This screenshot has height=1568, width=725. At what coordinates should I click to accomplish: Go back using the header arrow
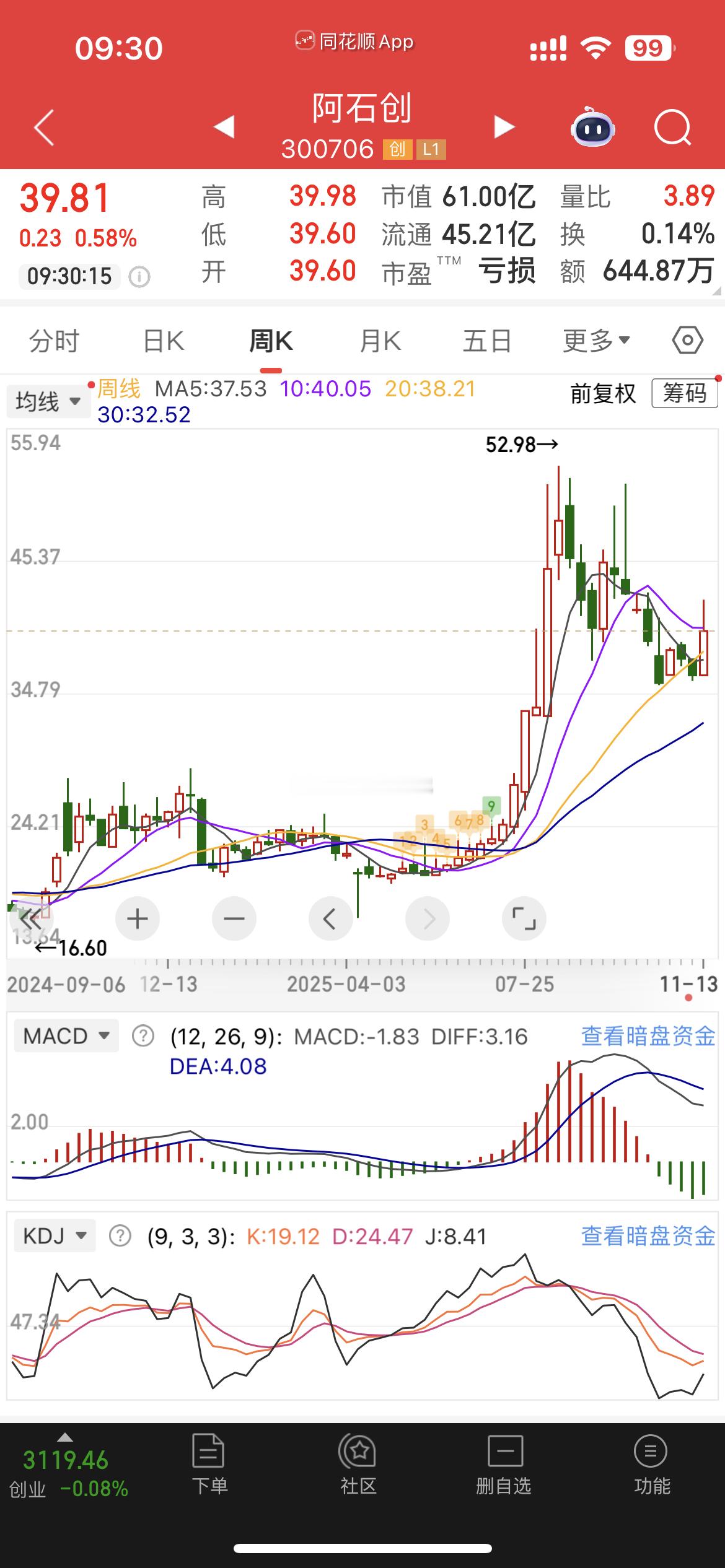(x=45, y=128)
